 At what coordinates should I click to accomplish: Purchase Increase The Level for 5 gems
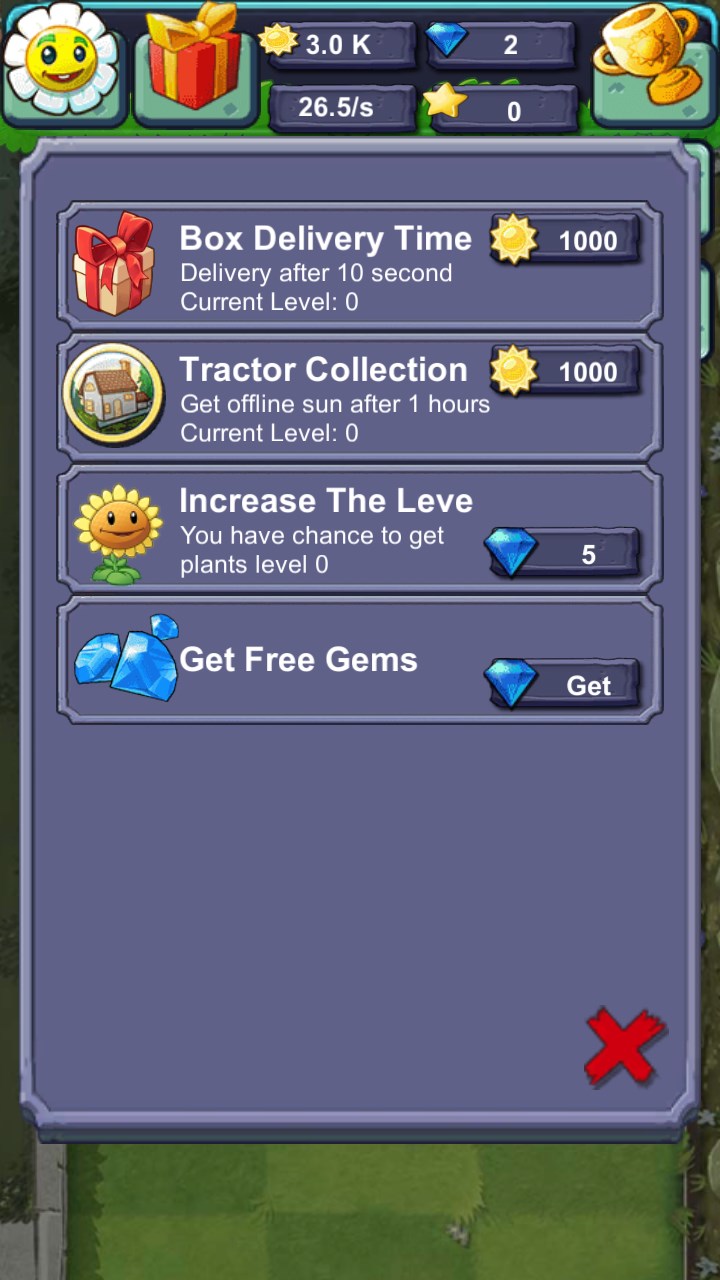pyautogui.click(x=564, y=553)
